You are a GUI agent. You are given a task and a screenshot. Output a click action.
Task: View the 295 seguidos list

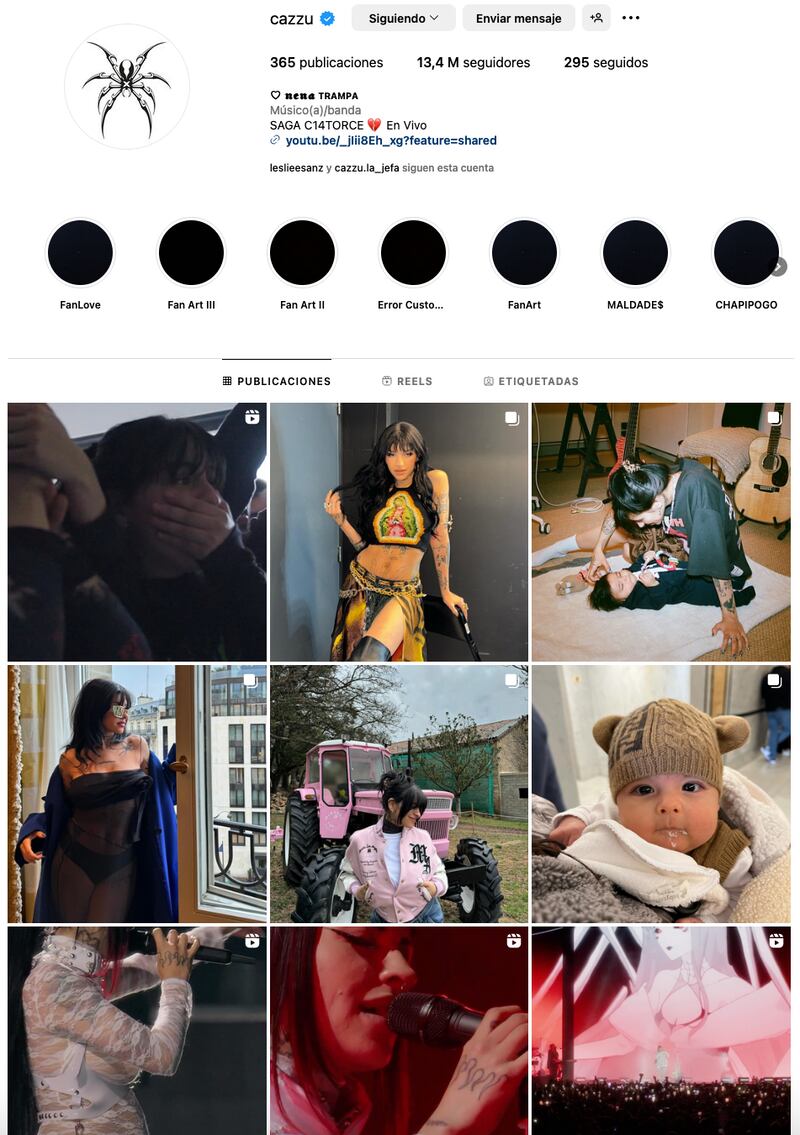pyautogui.click(x=605, y=62)
